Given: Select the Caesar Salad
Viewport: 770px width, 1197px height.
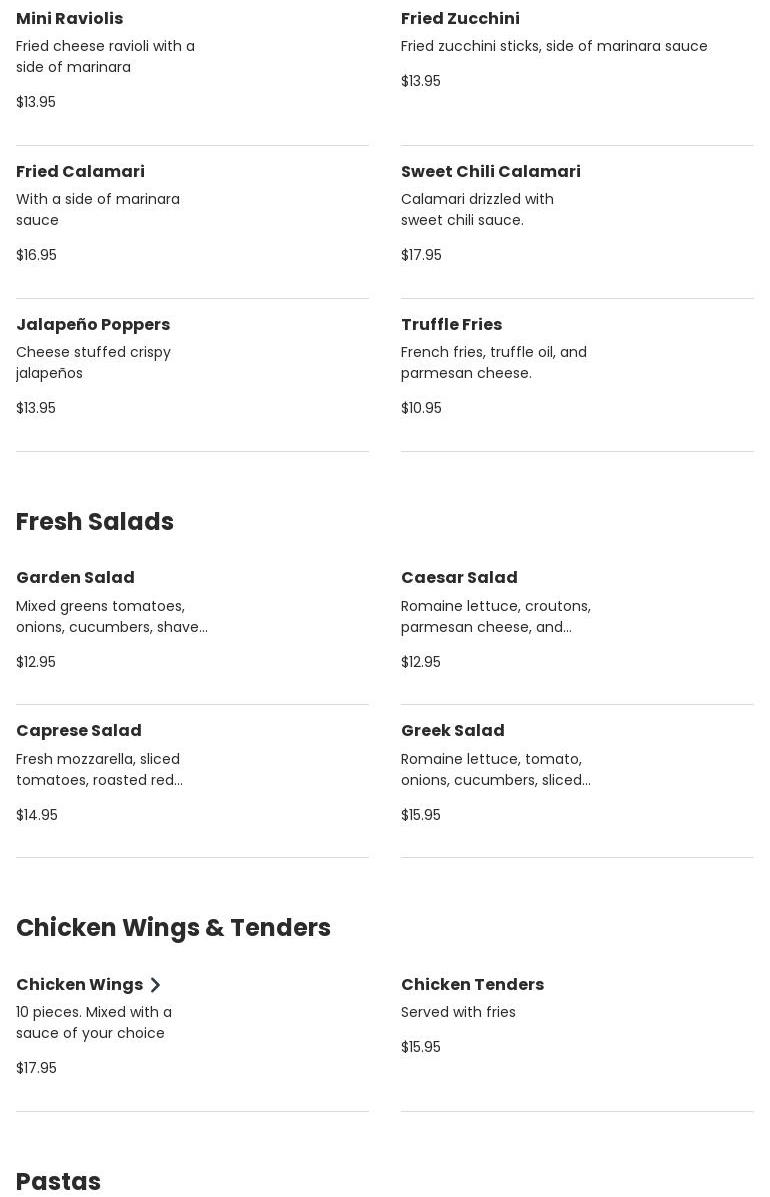Looking at the screenshot, I should [x=459, y=577].
